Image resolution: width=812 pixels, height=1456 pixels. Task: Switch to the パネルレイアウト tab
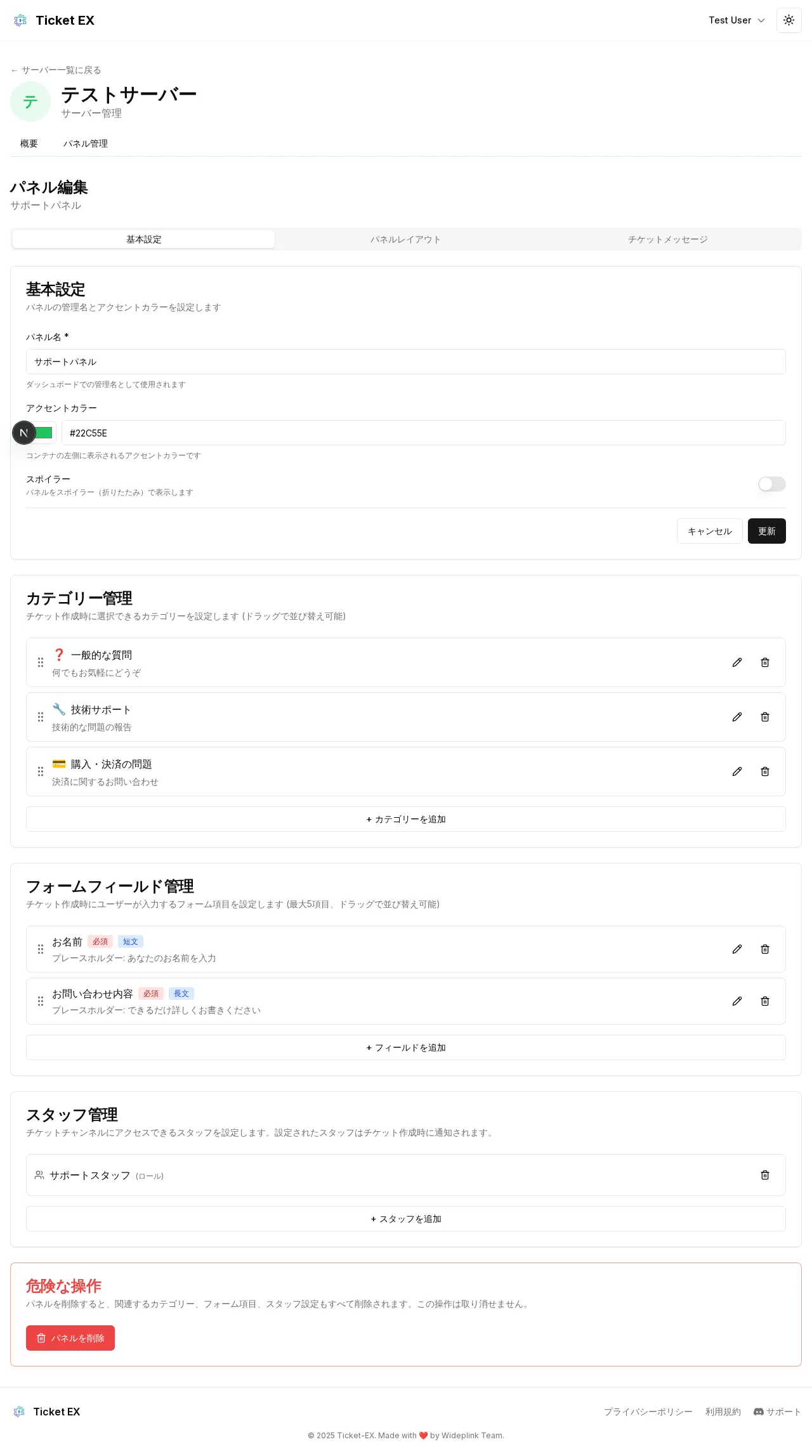click(x=405, y=239)
